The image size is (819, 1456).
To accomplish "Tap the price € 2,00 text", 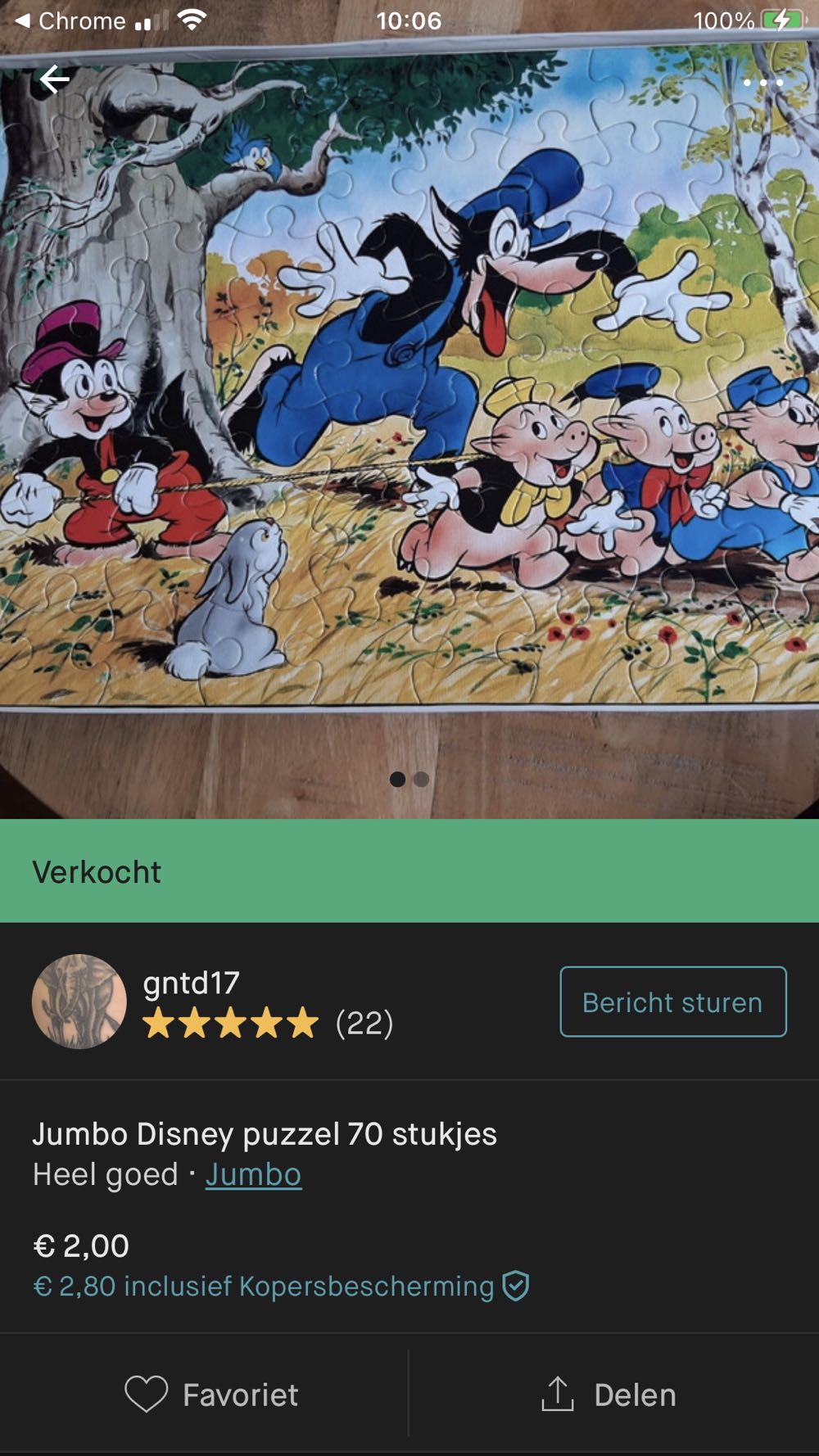I will 81,1246.
